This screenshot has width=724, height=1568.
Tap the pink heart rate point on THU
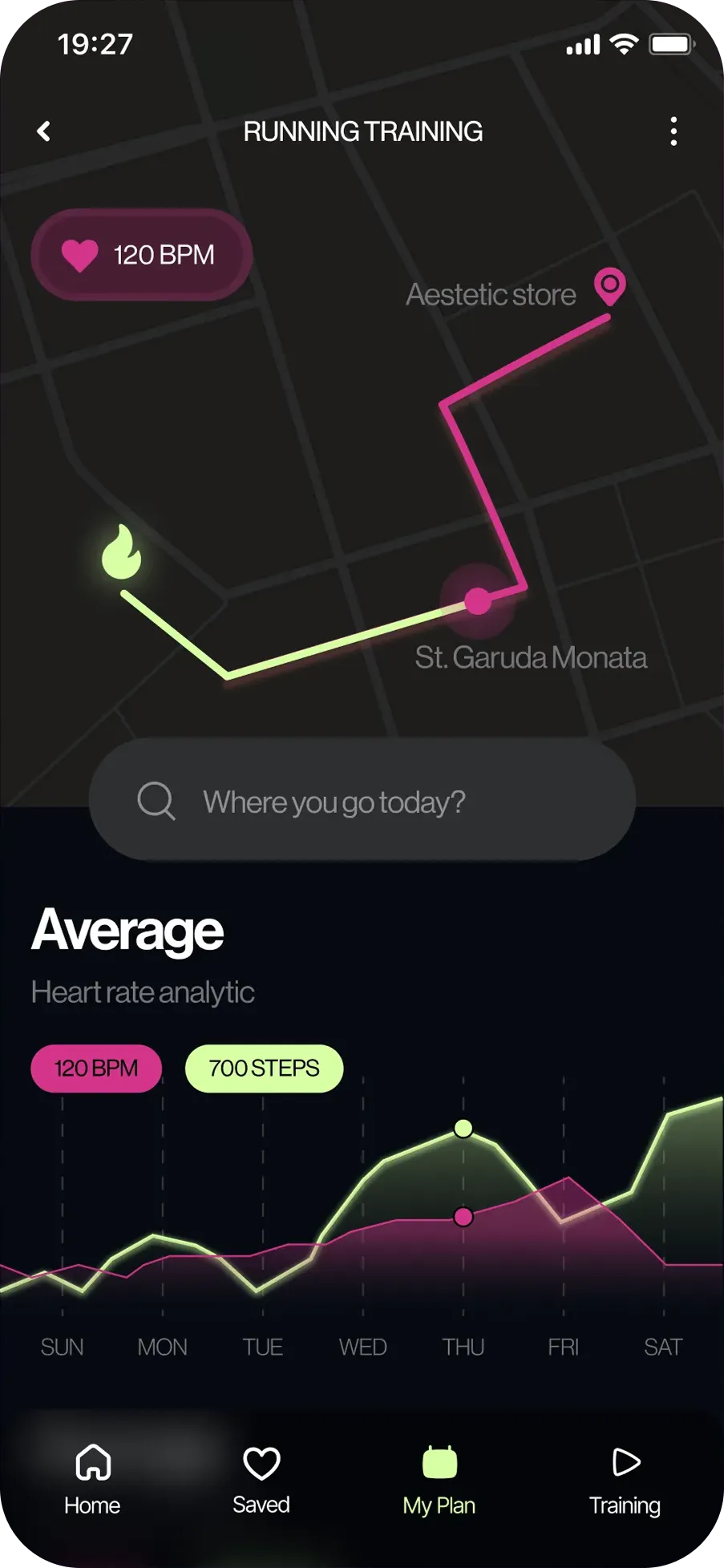click(x=463, y=1217)
